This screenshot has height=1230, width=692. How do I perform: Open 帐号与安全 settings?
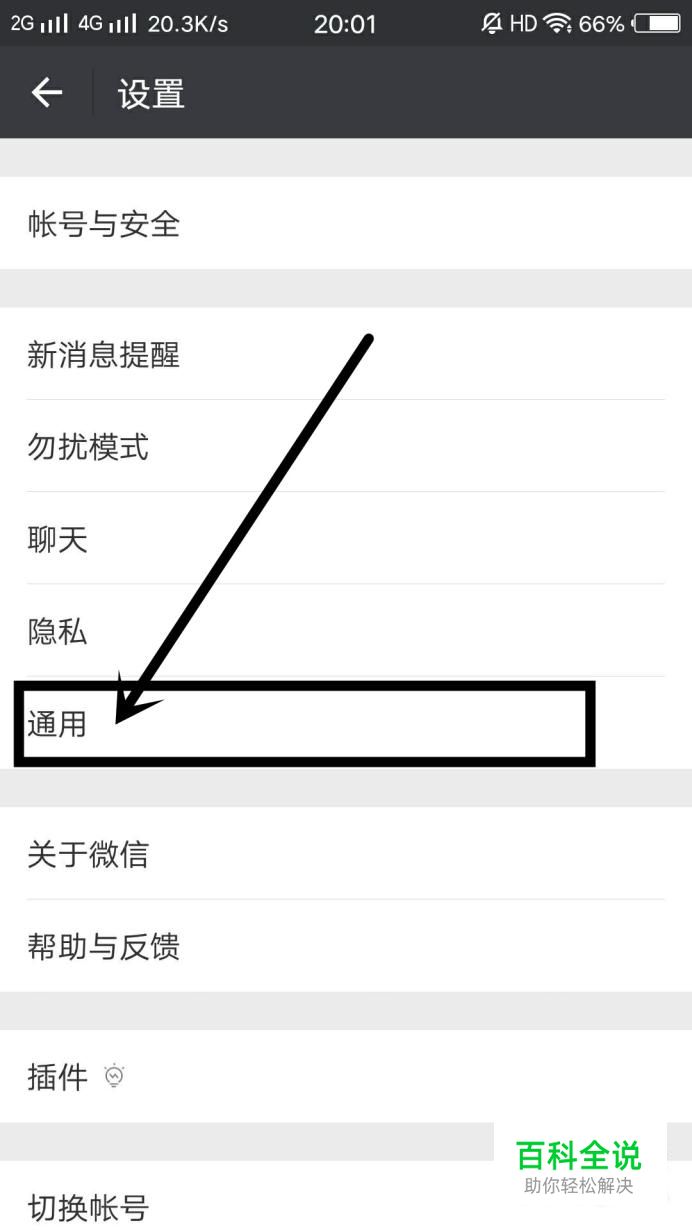coord(346,223)
